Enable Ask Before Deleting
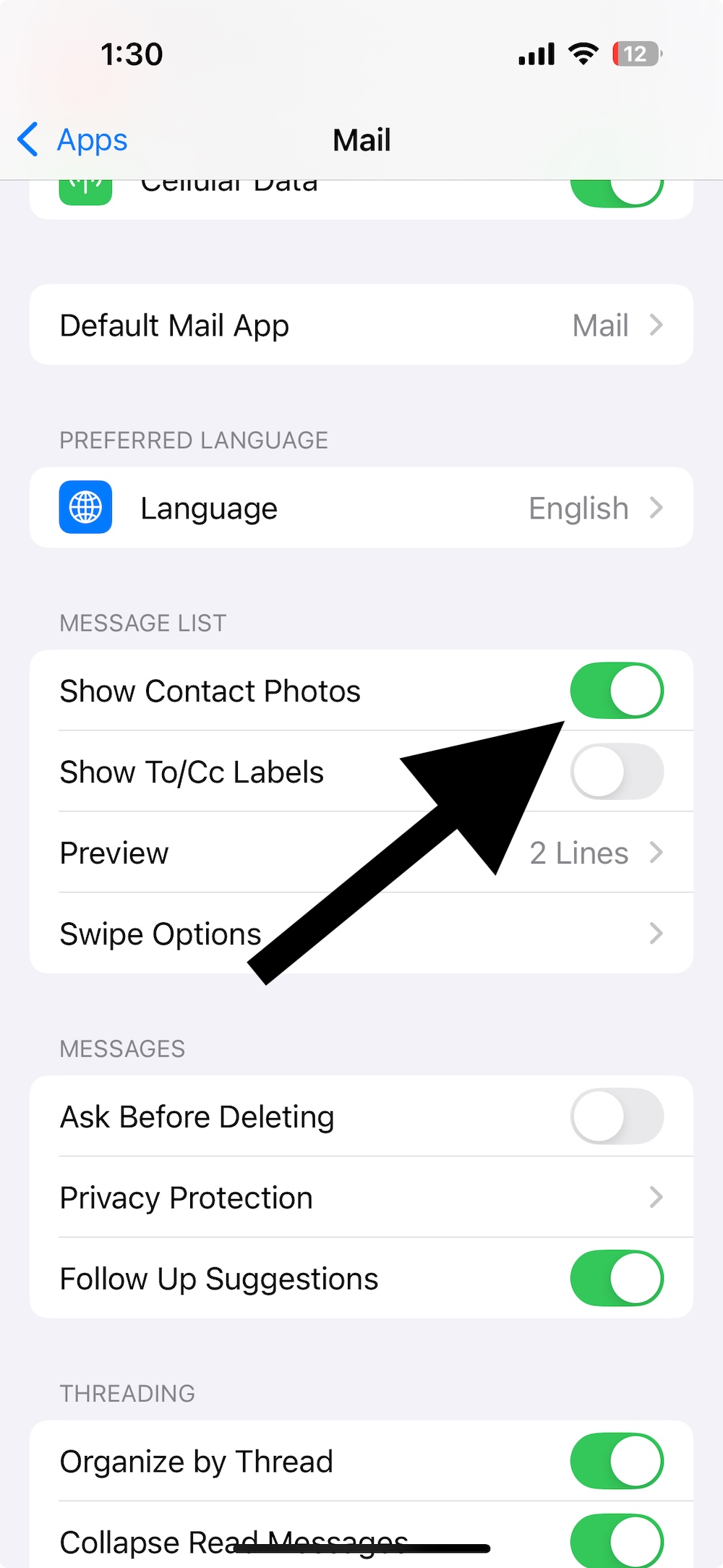Image resolution: width=723 pixels, height=1568 pixels. coord(617,1117)
